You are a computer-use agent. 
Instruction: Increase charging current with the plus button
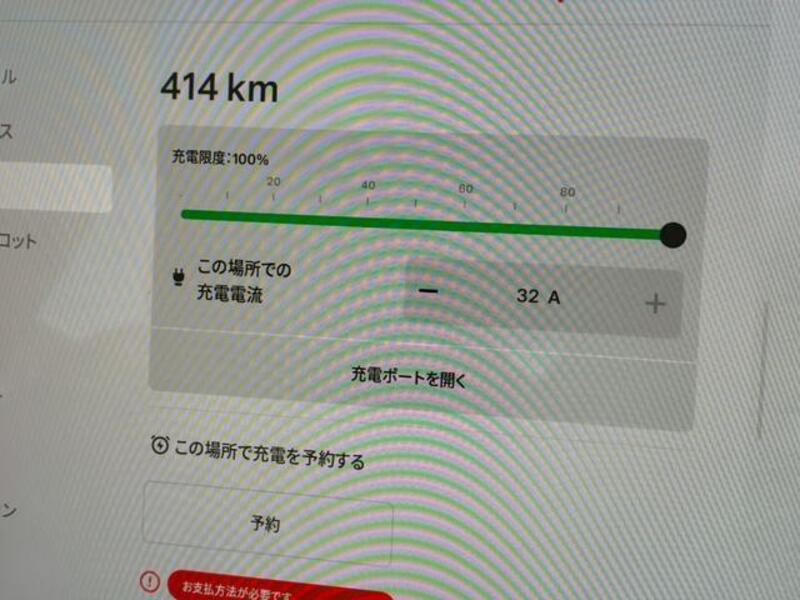[655, 303]
